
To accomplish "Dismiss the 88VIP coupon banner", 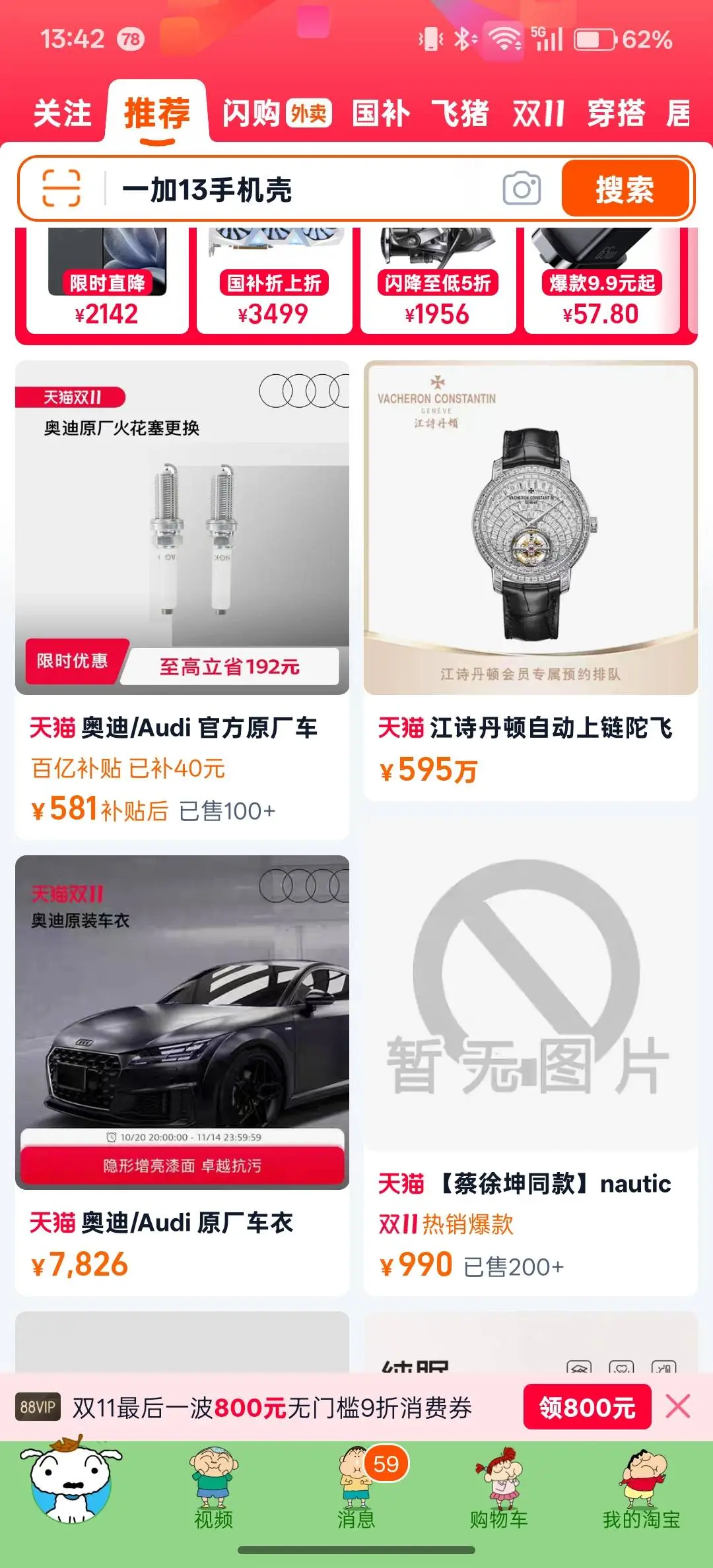I will point(678,1406).
